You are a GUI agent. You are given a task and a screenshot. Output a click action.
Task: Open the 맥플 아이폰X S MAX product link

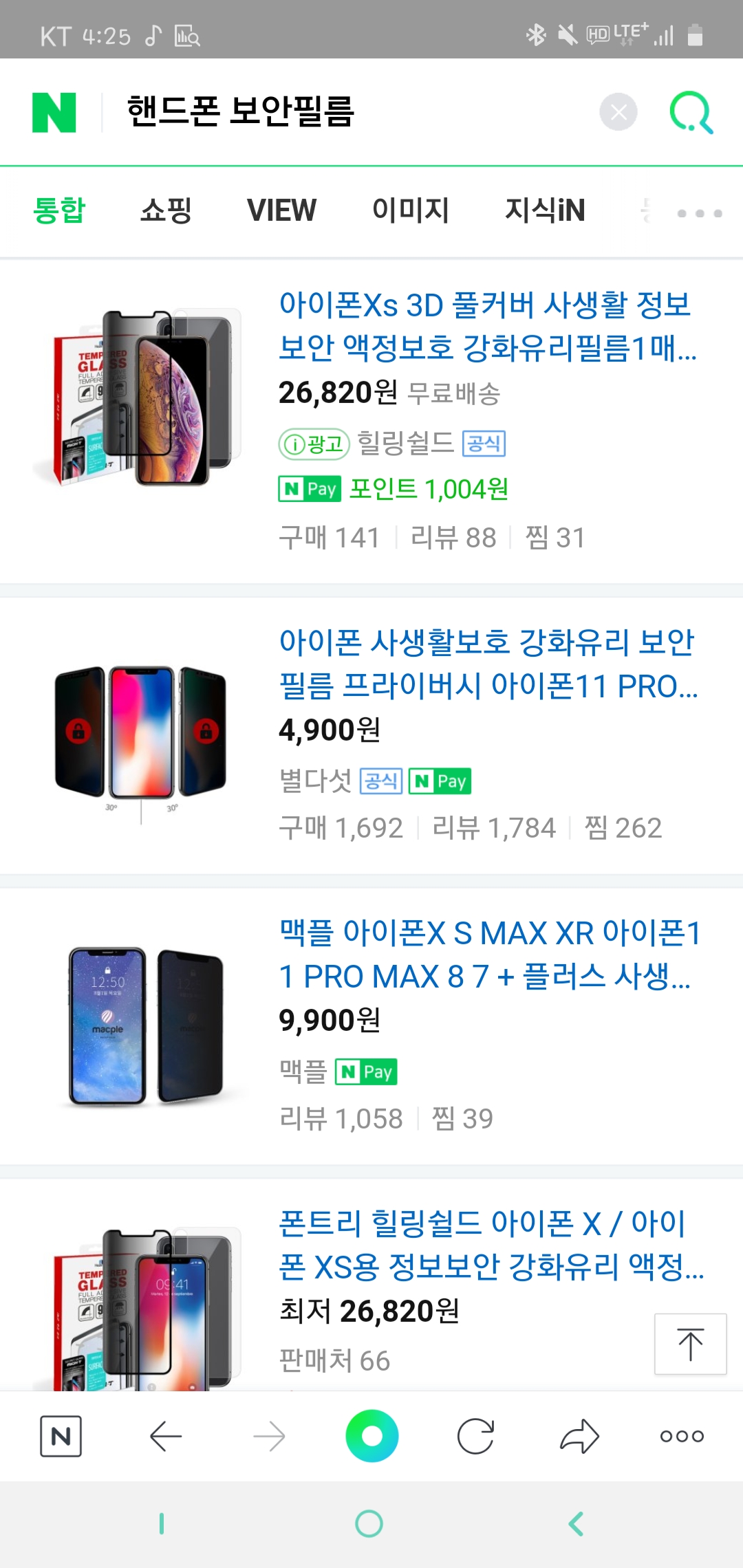487,955
